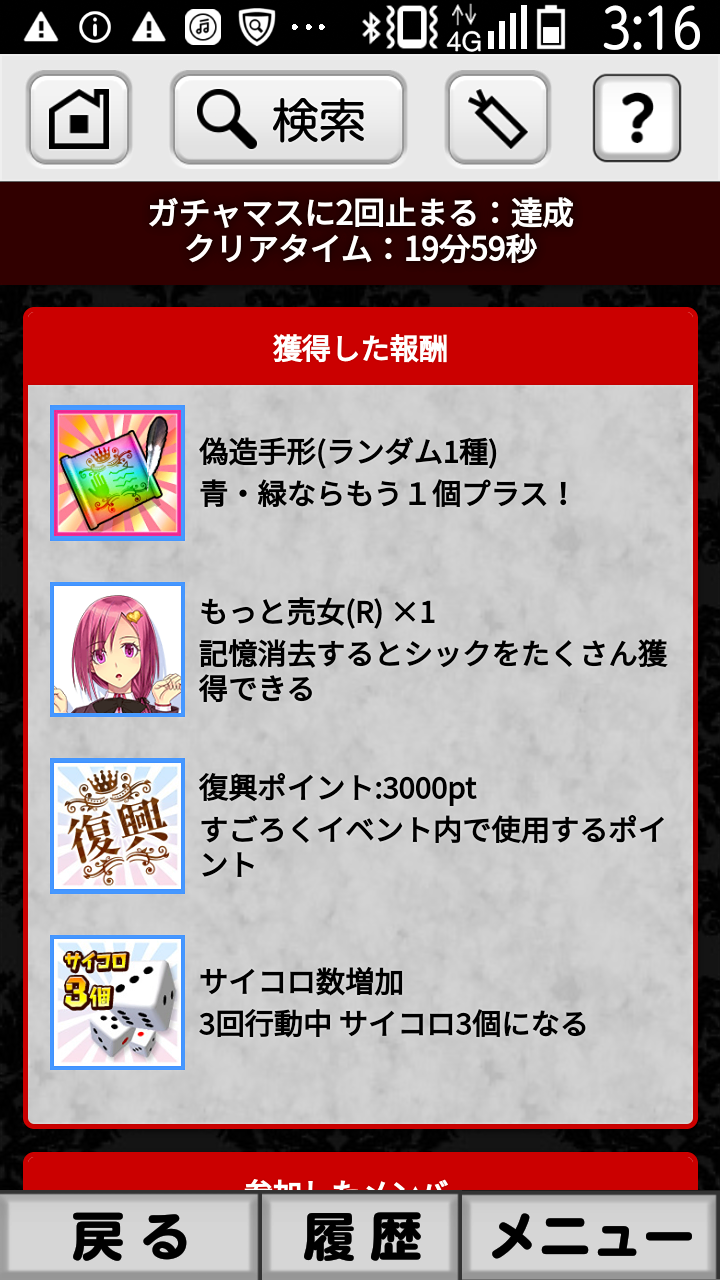720x1280 pixels.
Task: Tap the 戻る back button
Action: click(x=129, y=1237)
